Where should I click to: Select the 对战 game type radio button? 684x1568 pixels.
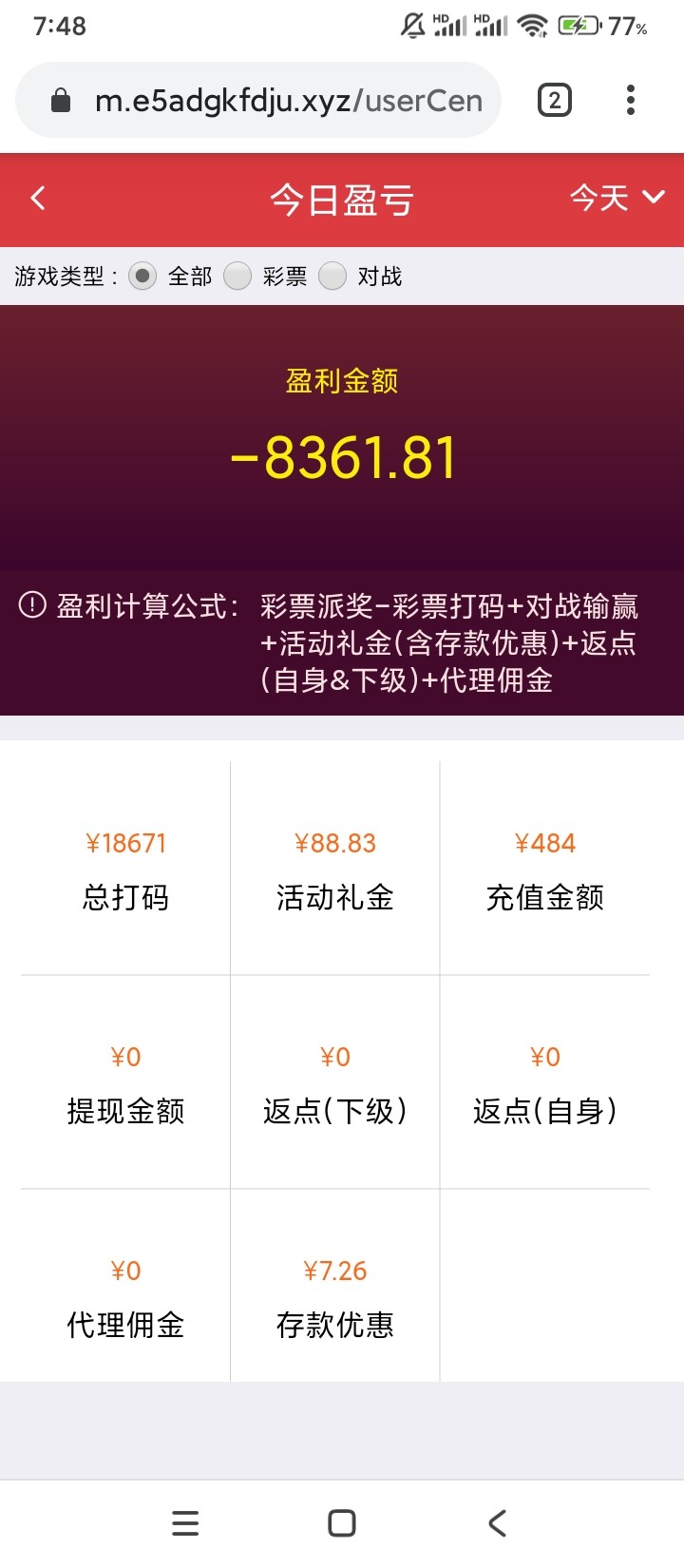(332, 277)
